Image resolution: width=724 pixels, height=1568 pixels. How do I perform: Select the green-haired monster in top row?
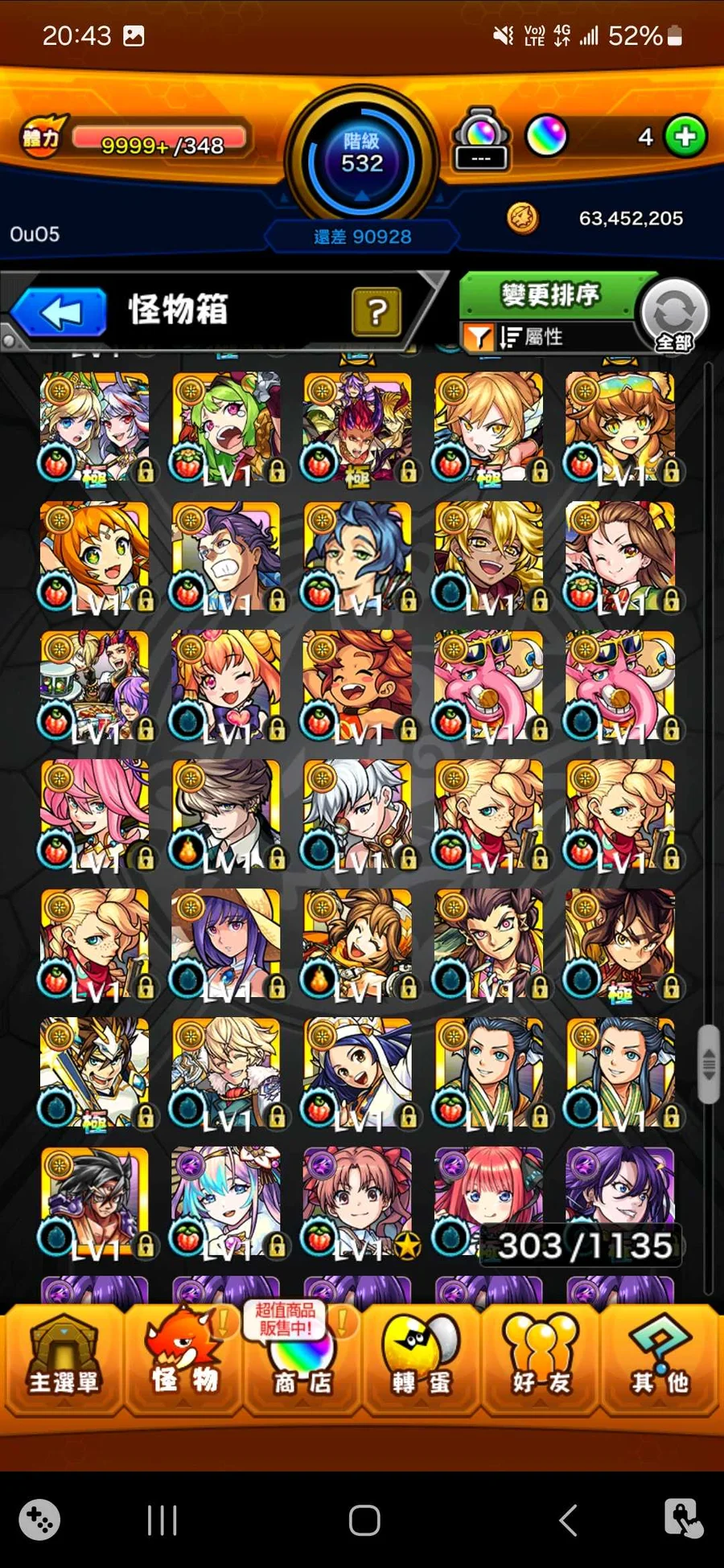[x=226, y=427]
